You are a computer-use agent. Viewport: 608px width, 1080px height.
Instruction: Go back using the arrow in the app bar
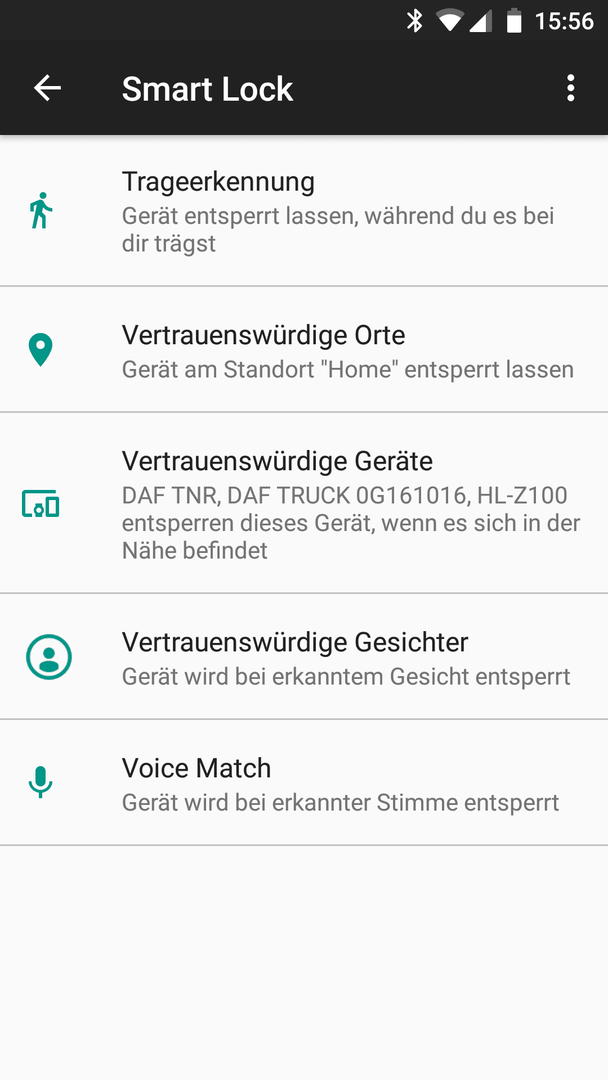coord(48,88)
